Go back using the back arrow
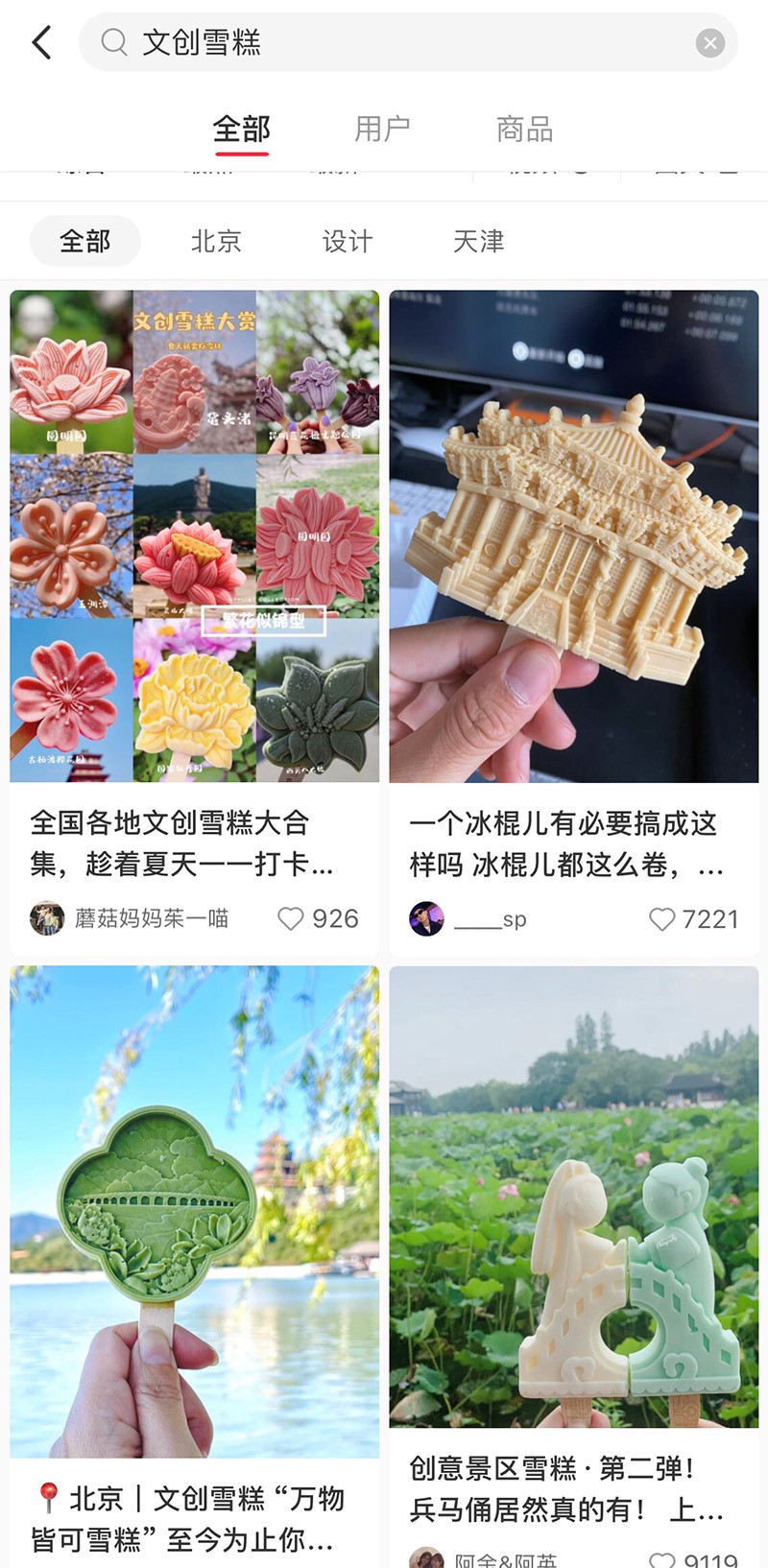 (41, 42)
